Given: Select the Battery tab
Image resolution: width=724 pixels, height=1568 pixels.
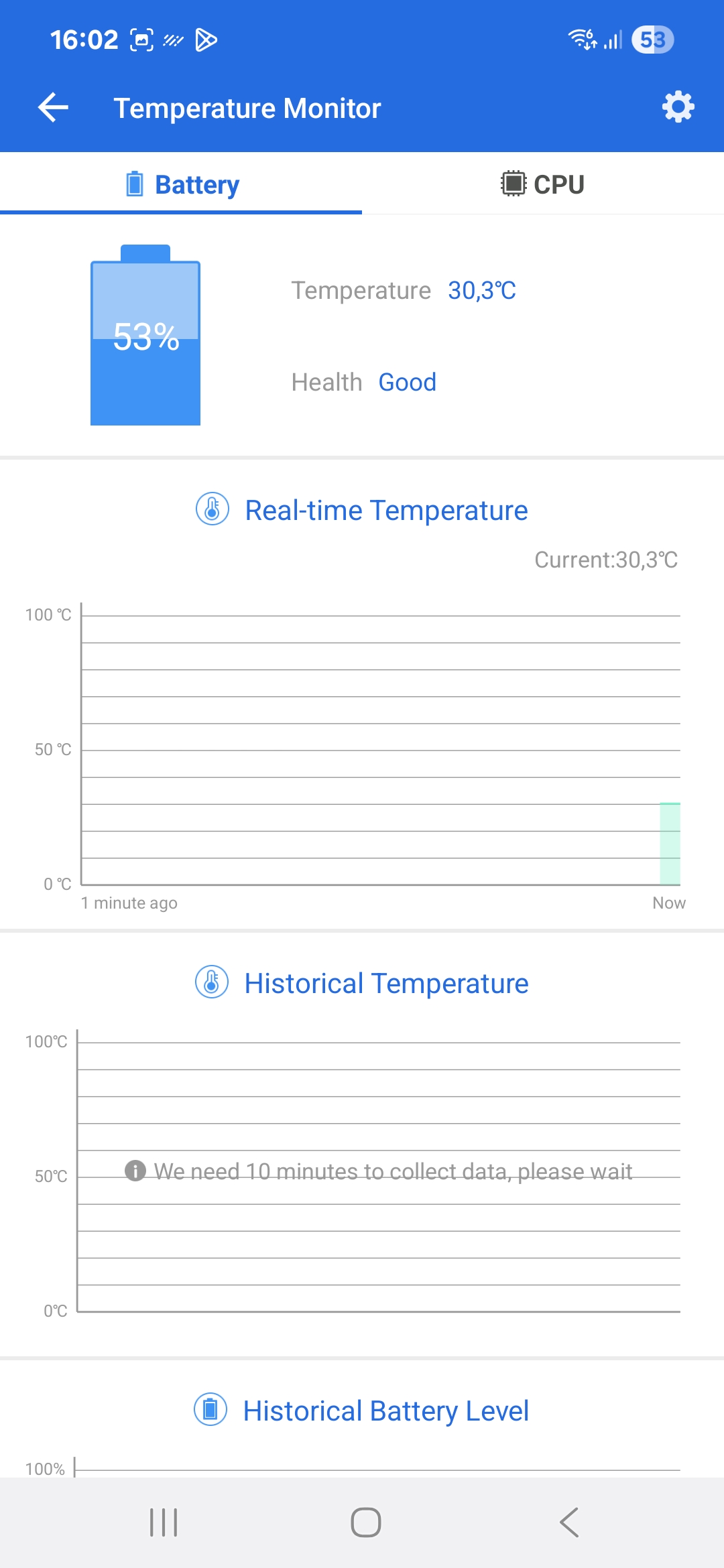Looking at the screenshot, I should pyautogui.click(x=181, y=184).
